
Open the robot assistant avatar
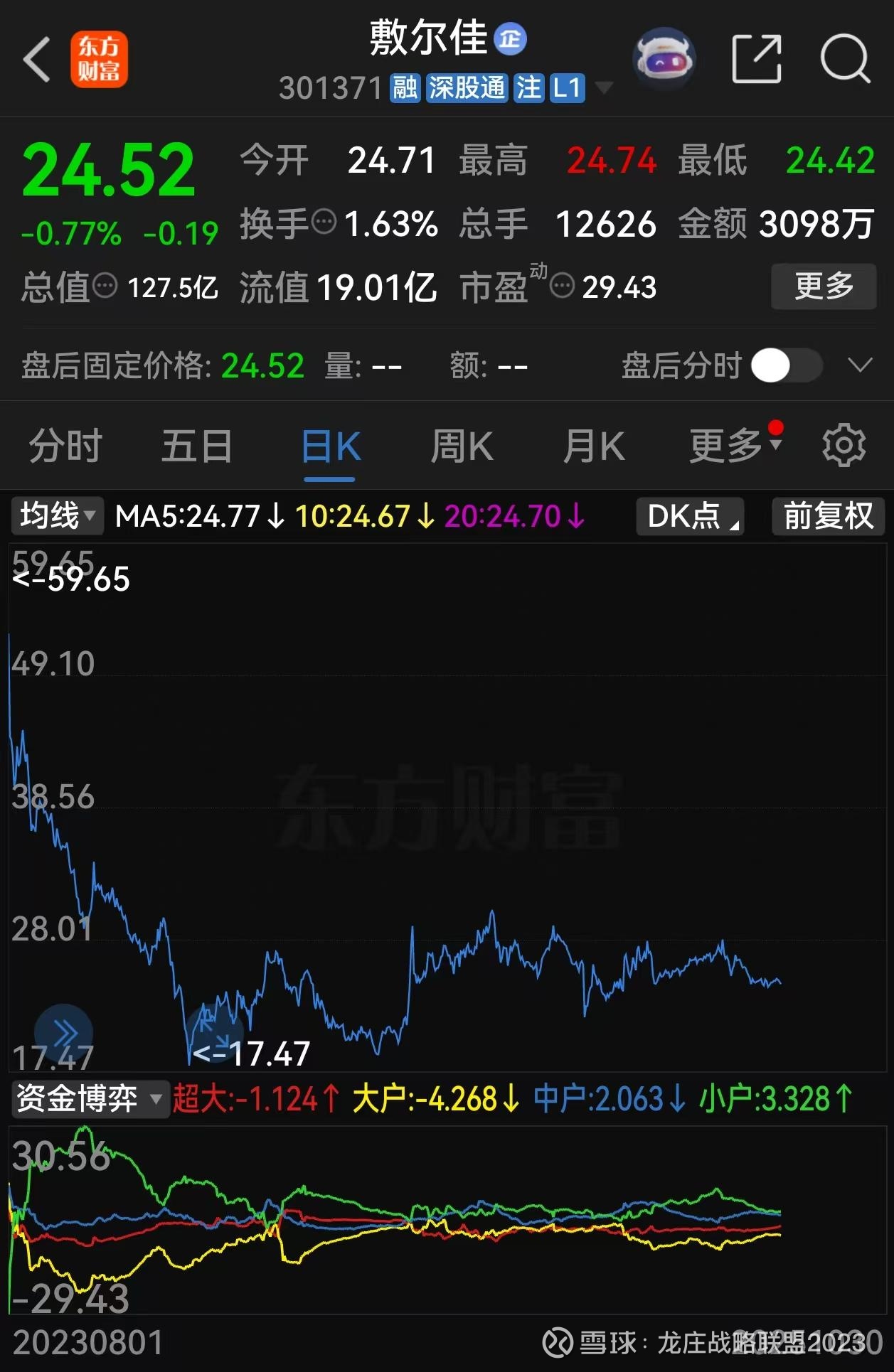pyautogui.click(x=664, y=58)
